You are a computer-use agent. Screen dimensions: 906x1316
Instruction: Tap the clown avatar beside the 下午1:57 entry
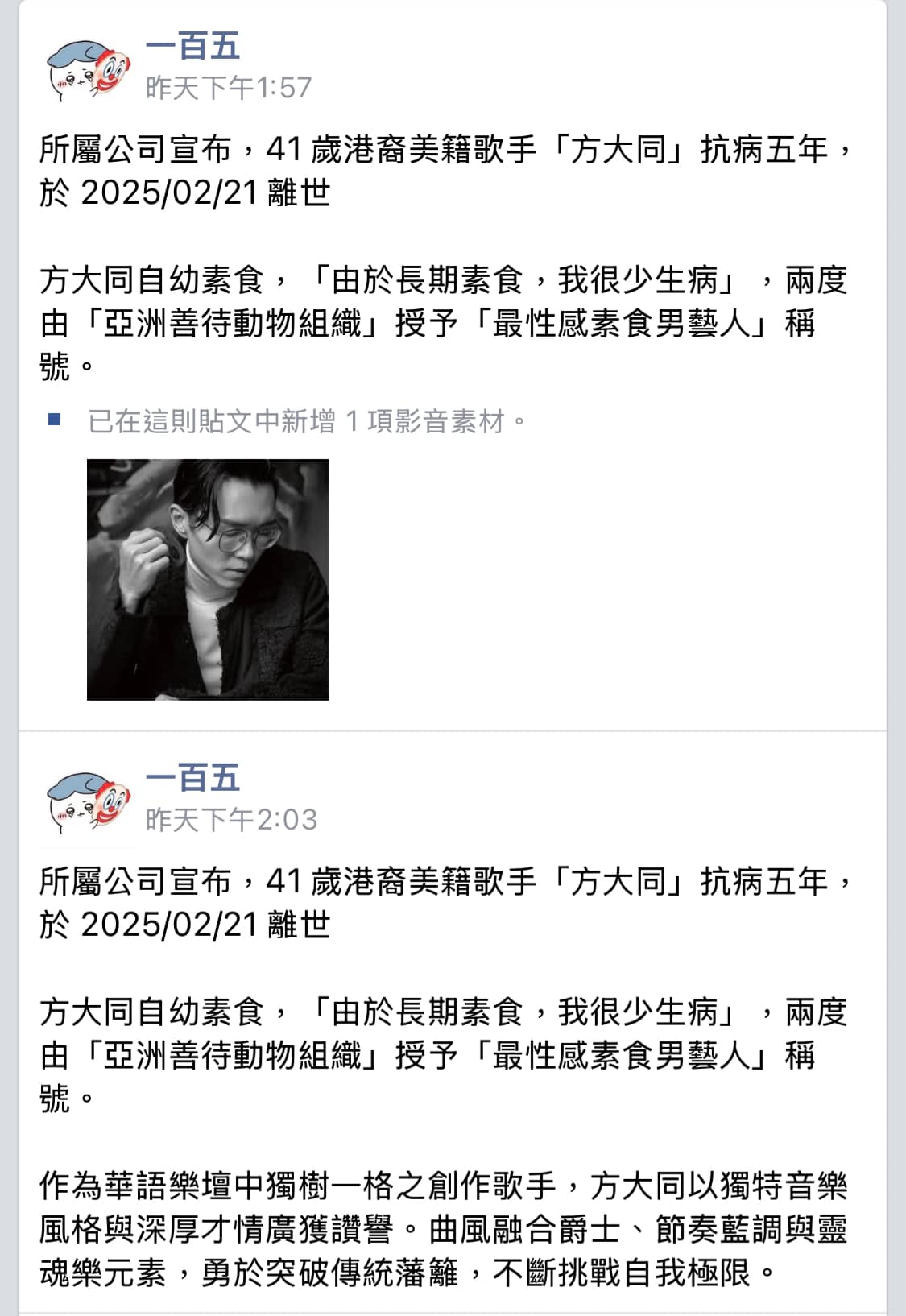tap(88, 68)
